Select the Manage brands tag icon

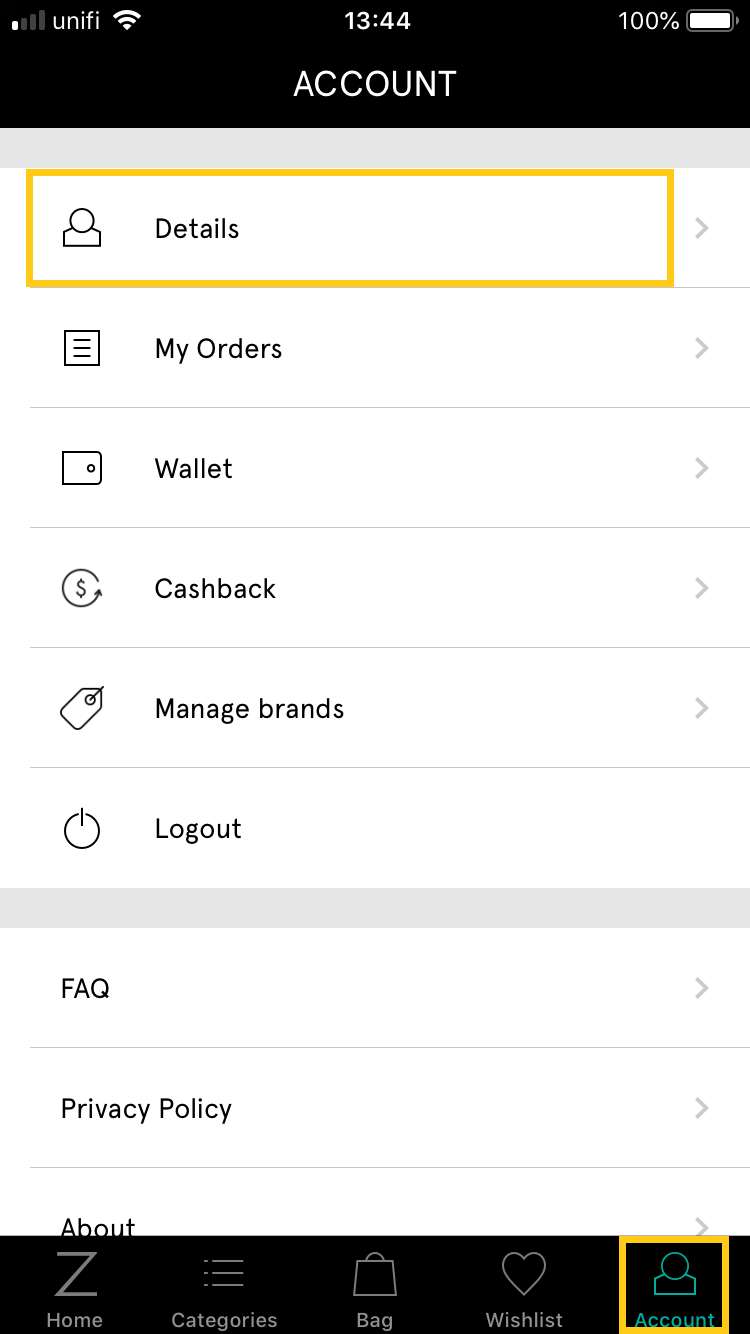click(81, 708)
